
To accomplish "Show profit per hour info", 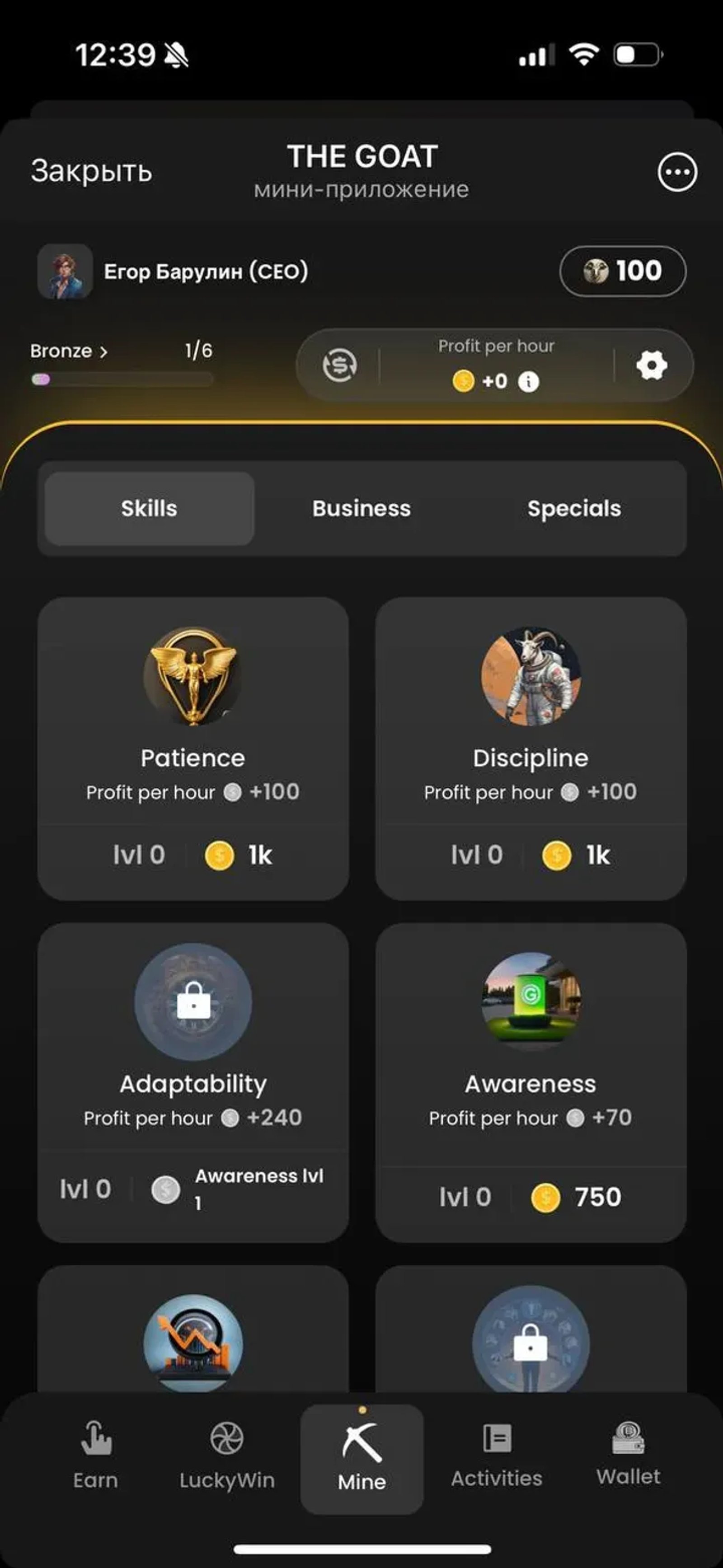I will pyautogui.click(x=528, y=382).
